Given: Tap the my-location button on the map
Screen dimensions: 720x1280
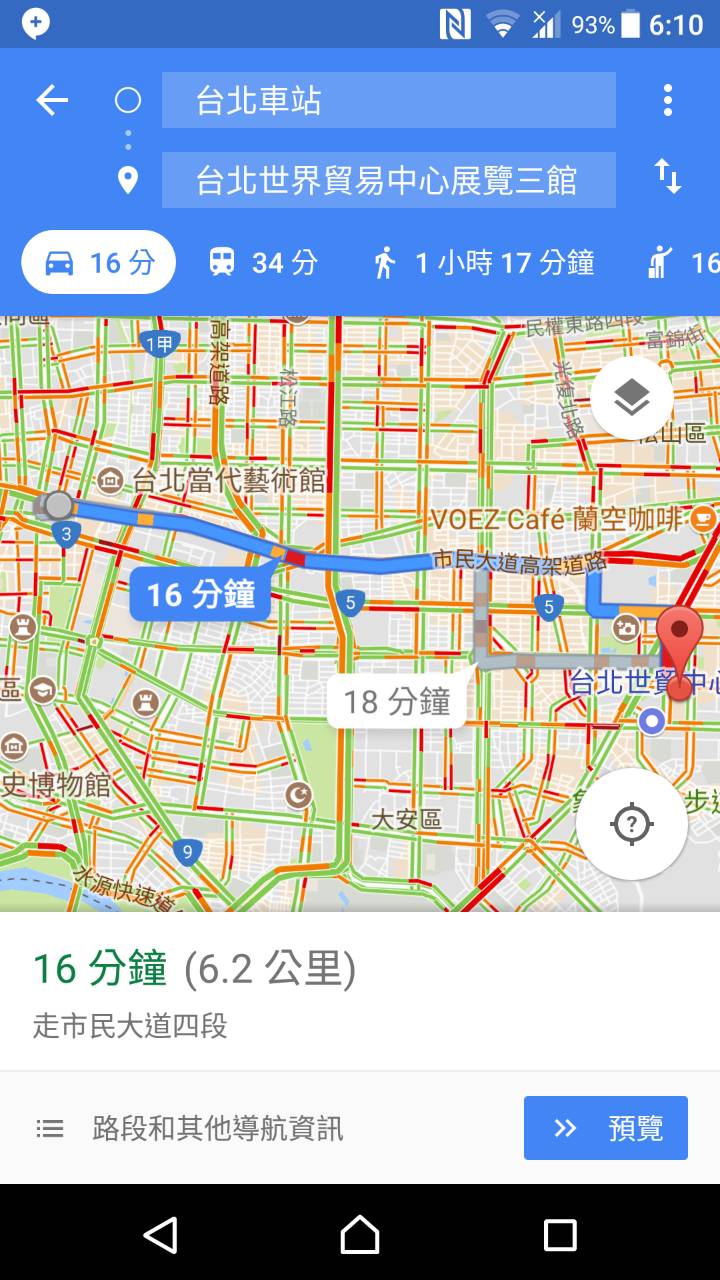Looking at the screenshot, I should point(631,825).
